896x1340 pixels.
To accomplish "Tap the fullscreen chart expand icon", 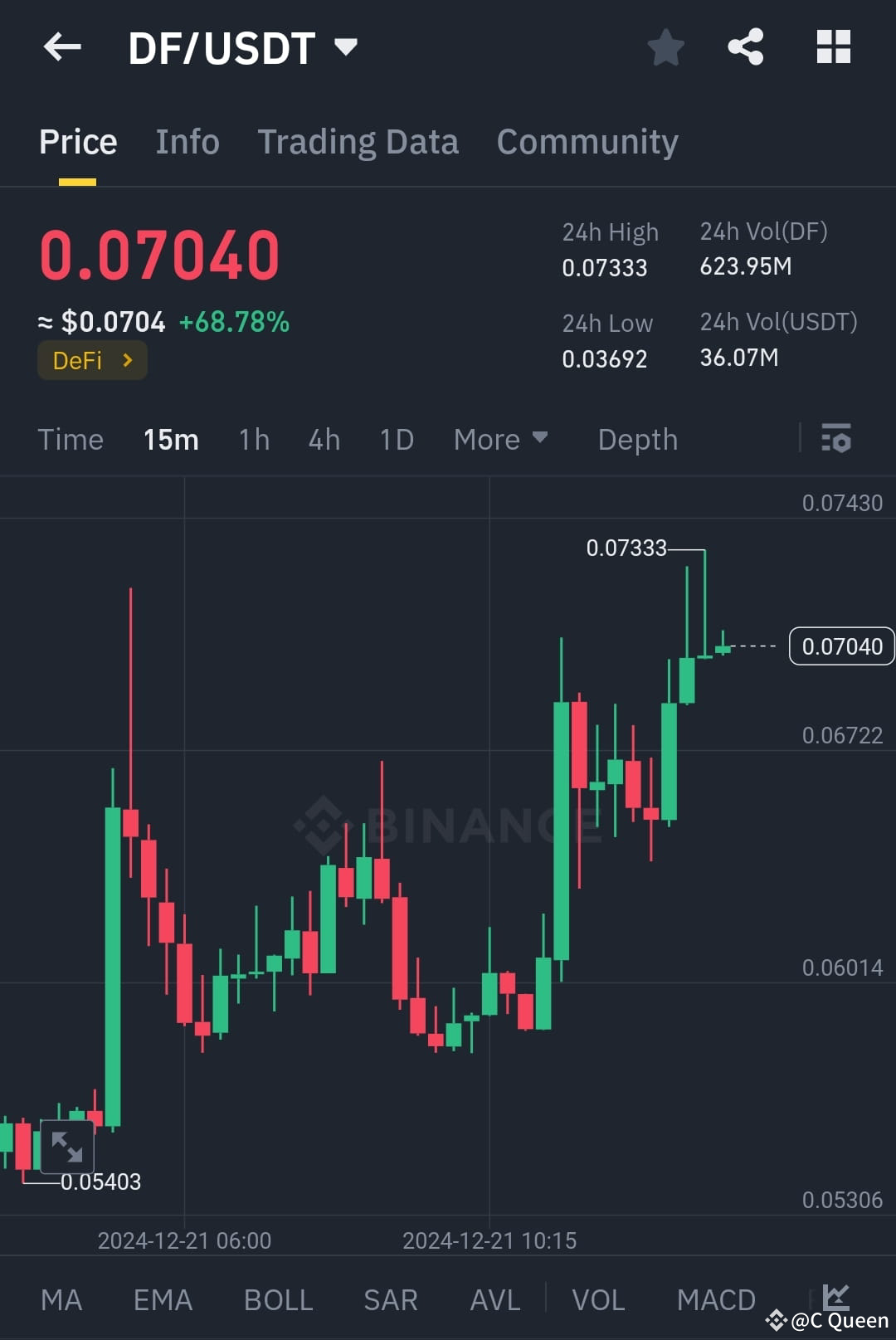I will (x=66, y=1148).
